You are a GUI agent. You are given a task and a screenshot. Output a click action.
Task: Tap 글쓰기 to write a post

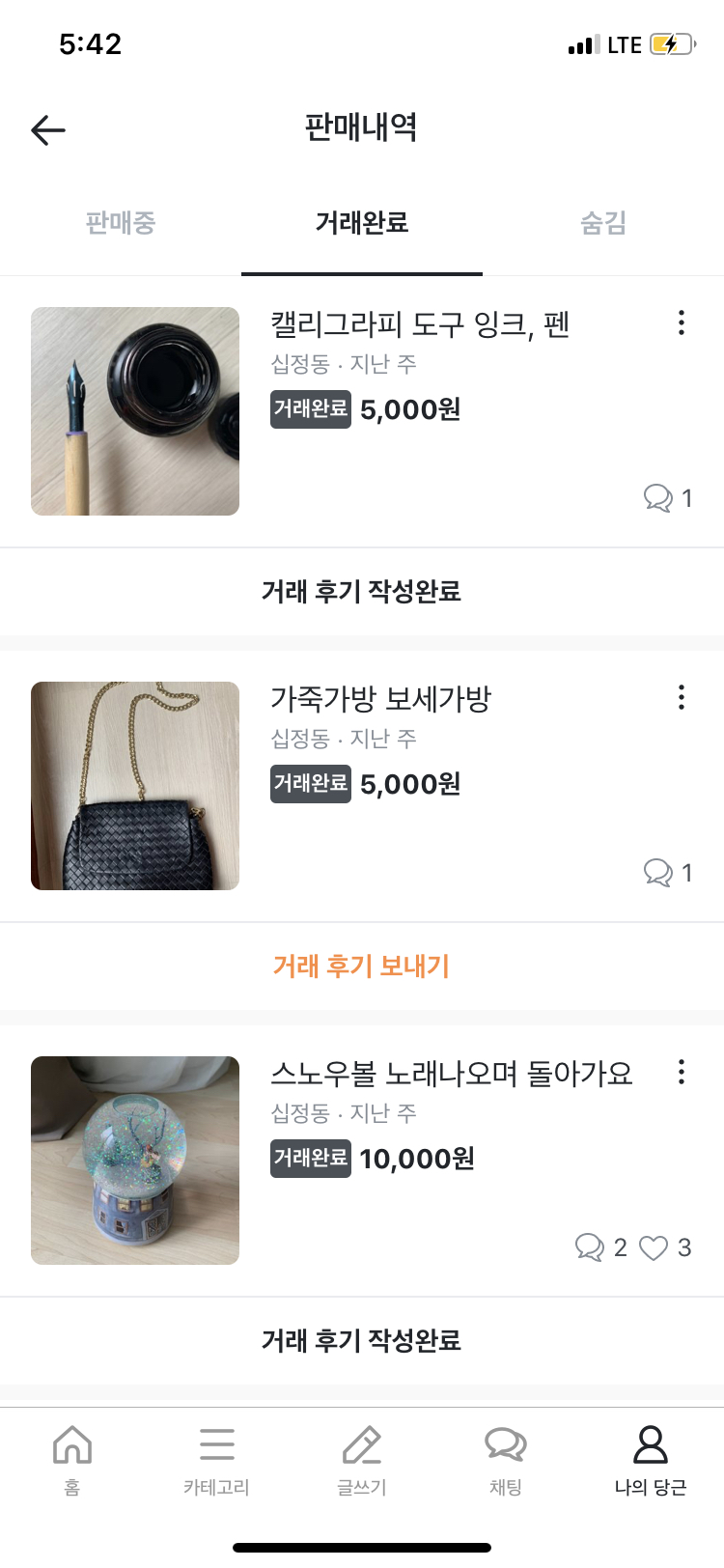click(362, 1459)
